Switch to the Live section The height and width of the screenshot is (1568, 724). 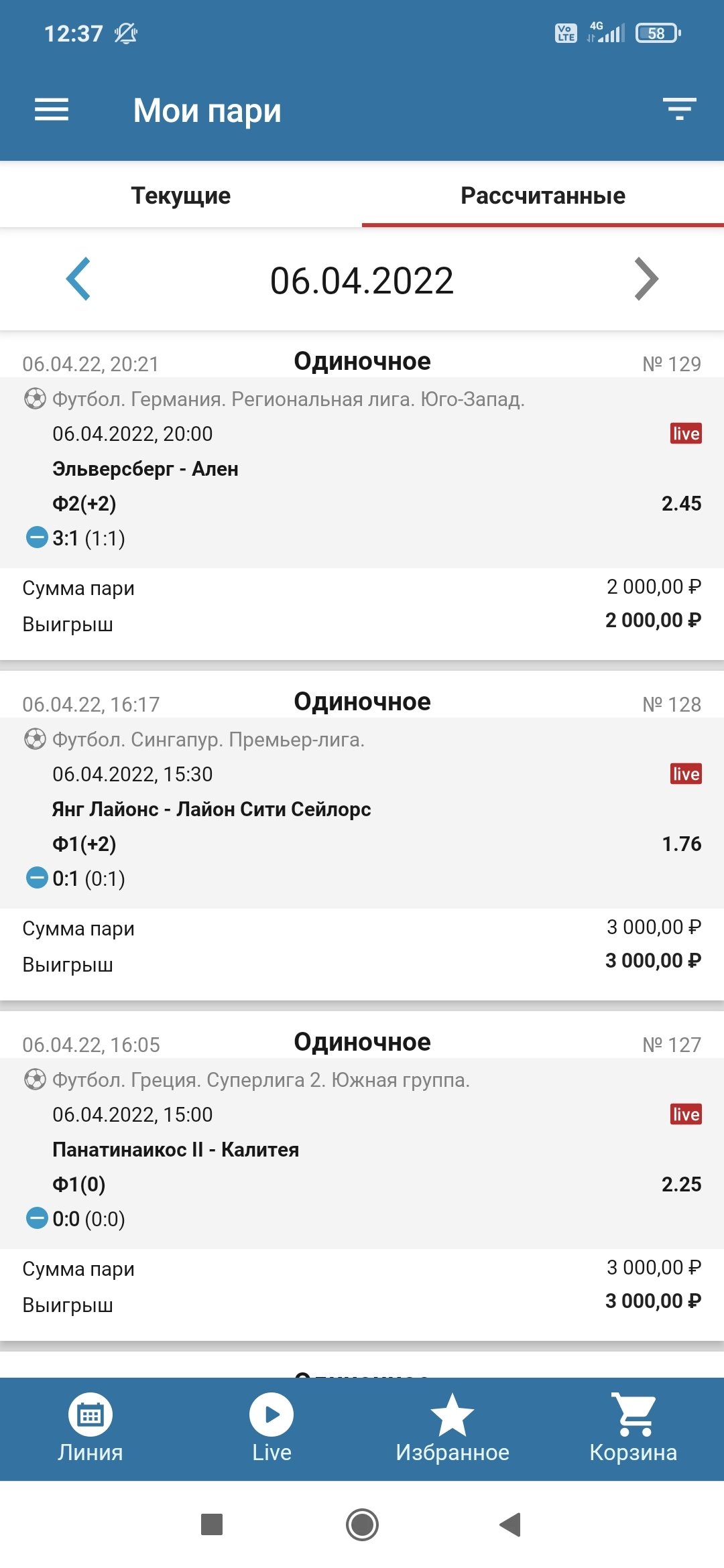[x=271, y=1429]
